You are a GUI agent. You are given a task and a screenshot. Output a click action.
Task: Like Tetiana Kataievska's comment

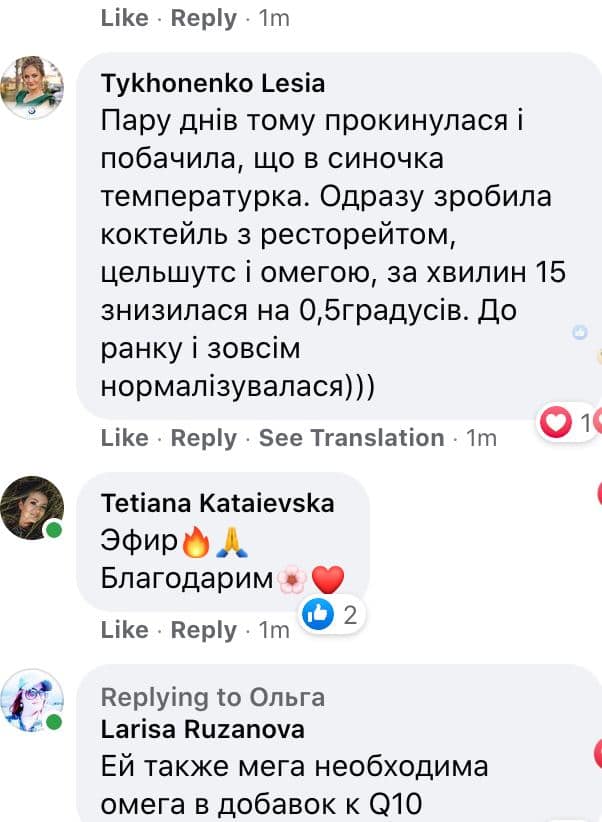pyautogui.click(x=124, y=630)
